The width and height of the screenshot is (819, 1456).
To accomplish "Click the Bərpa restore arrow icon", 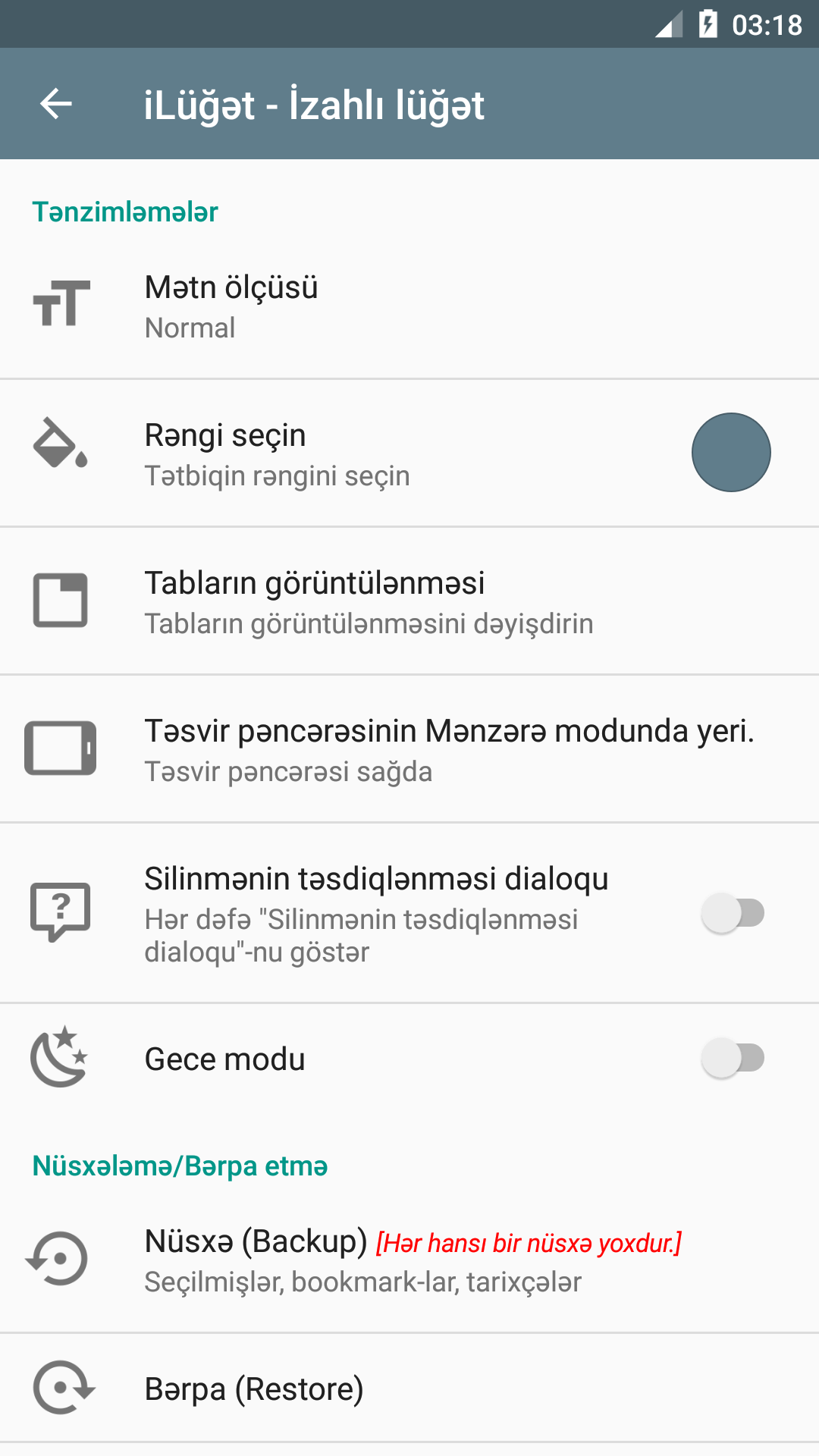I will 61,1389.
